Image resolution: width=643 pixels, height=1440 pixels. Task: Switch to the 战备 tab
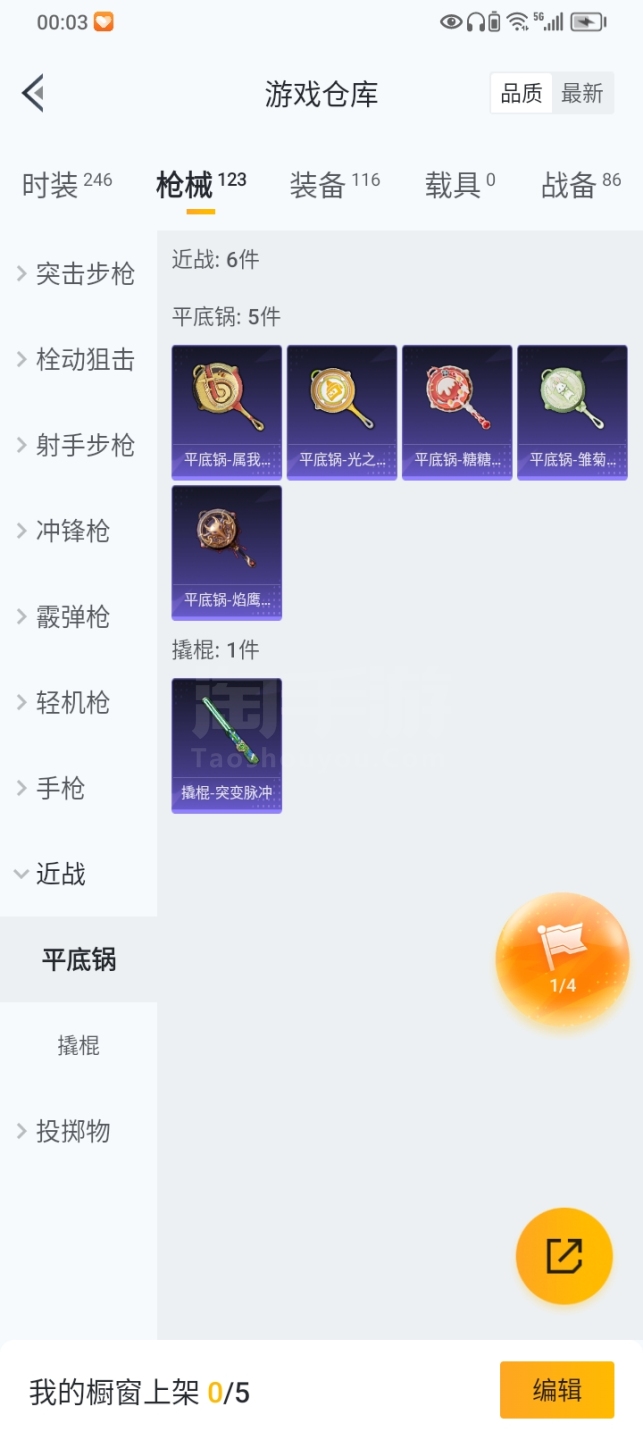tap(580, 185)
